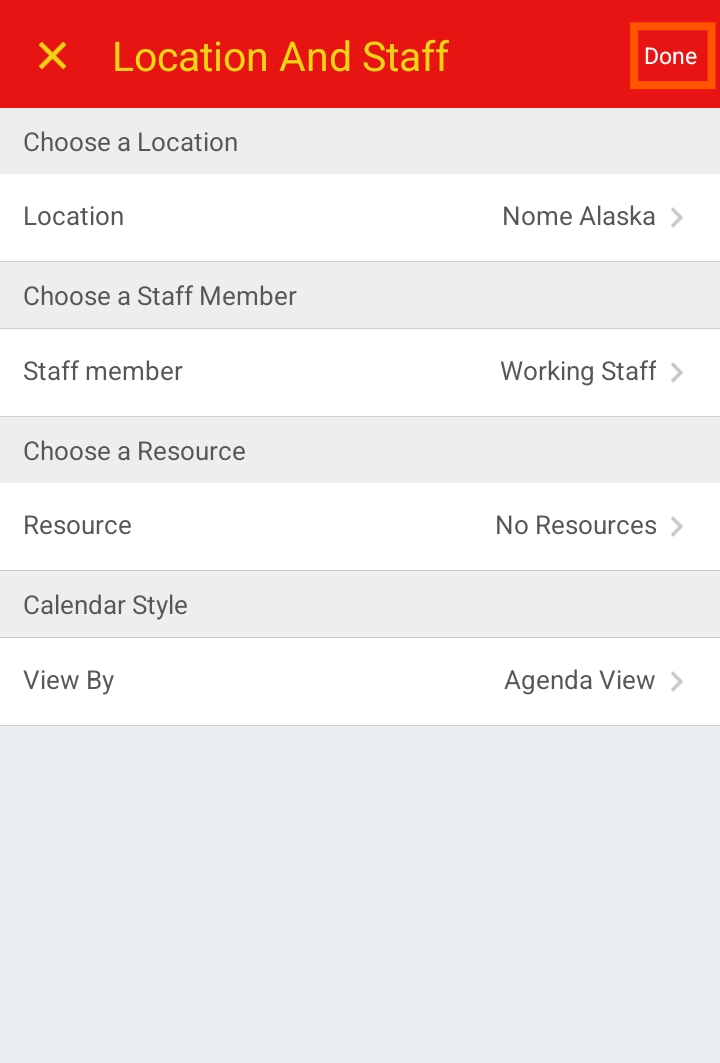The image size is (720, 1063).
Task: Close the Location And Staff screen
Action: (52, 56)
